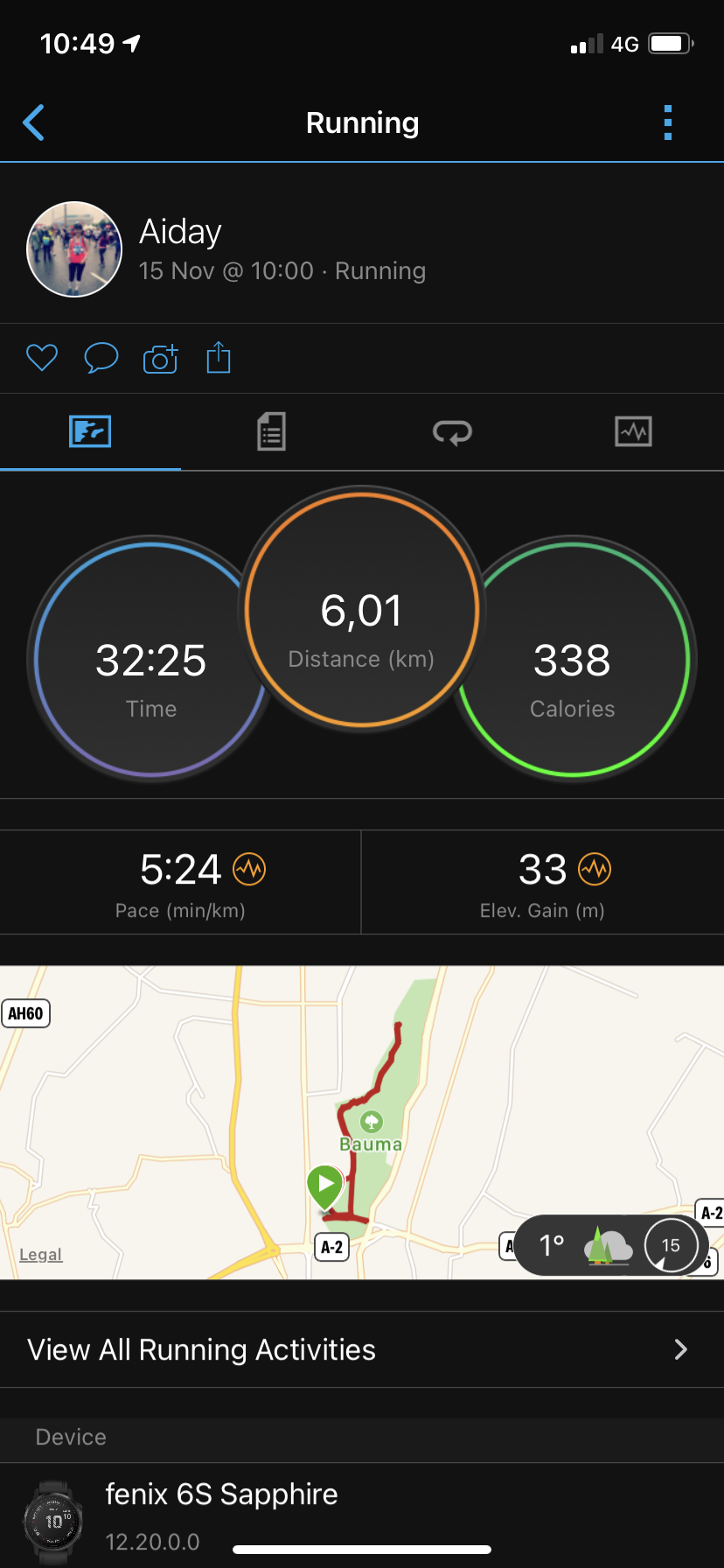This screenshot has width=724, height=1568.
Task: Open comments for this activity
Action: coord(101,358)
